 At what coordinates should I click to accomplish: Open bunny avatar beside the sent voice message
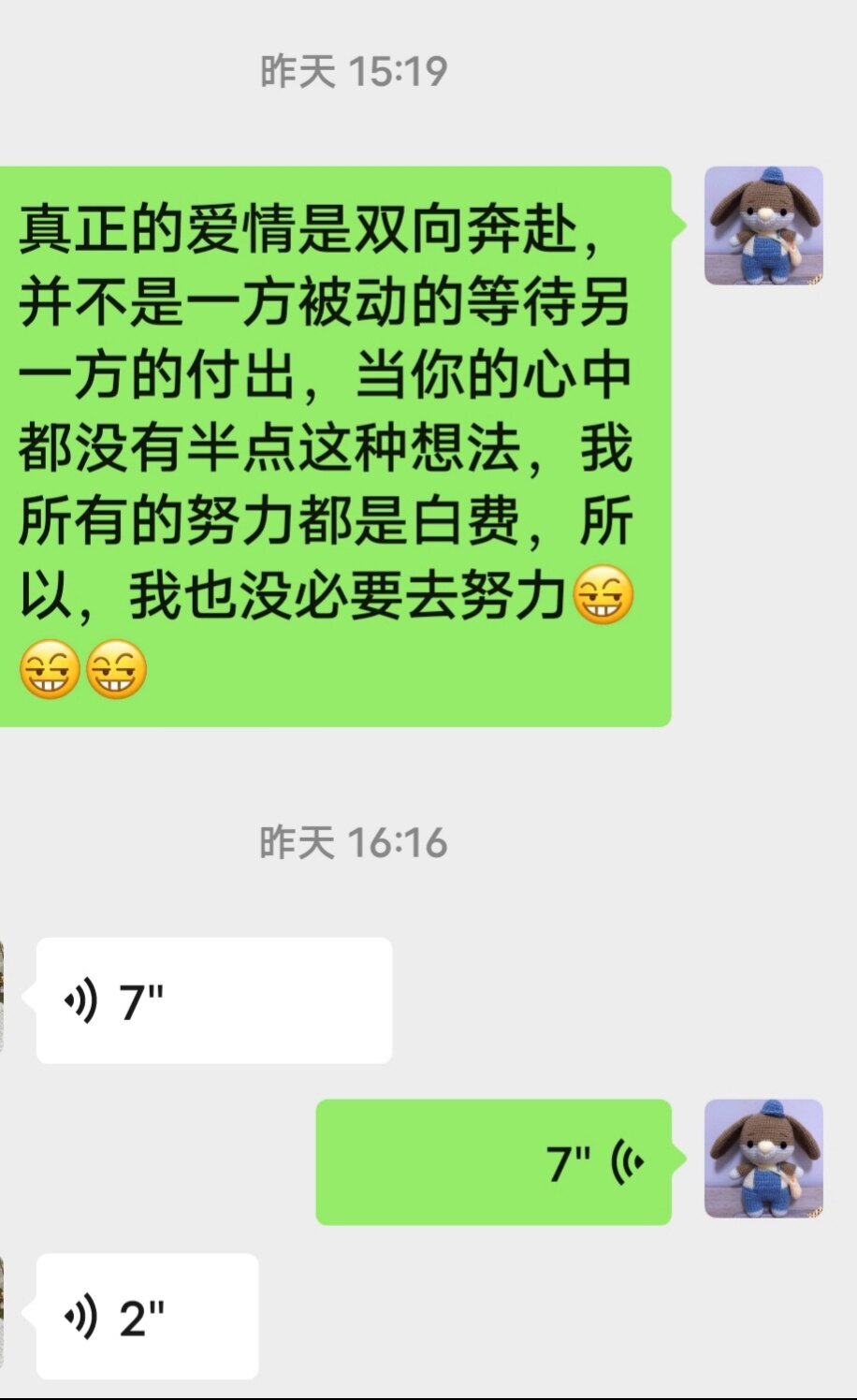tap(763, 1159)
